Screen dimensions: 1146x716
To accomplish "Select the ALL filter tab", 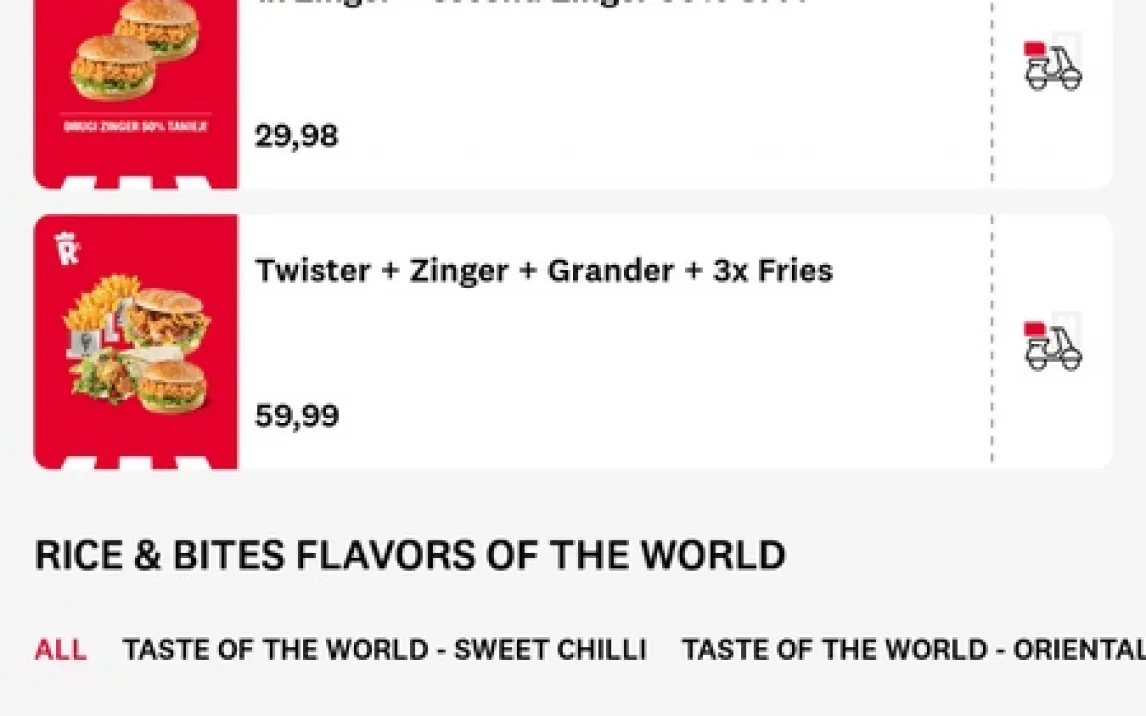I will [x=60, y=650].
